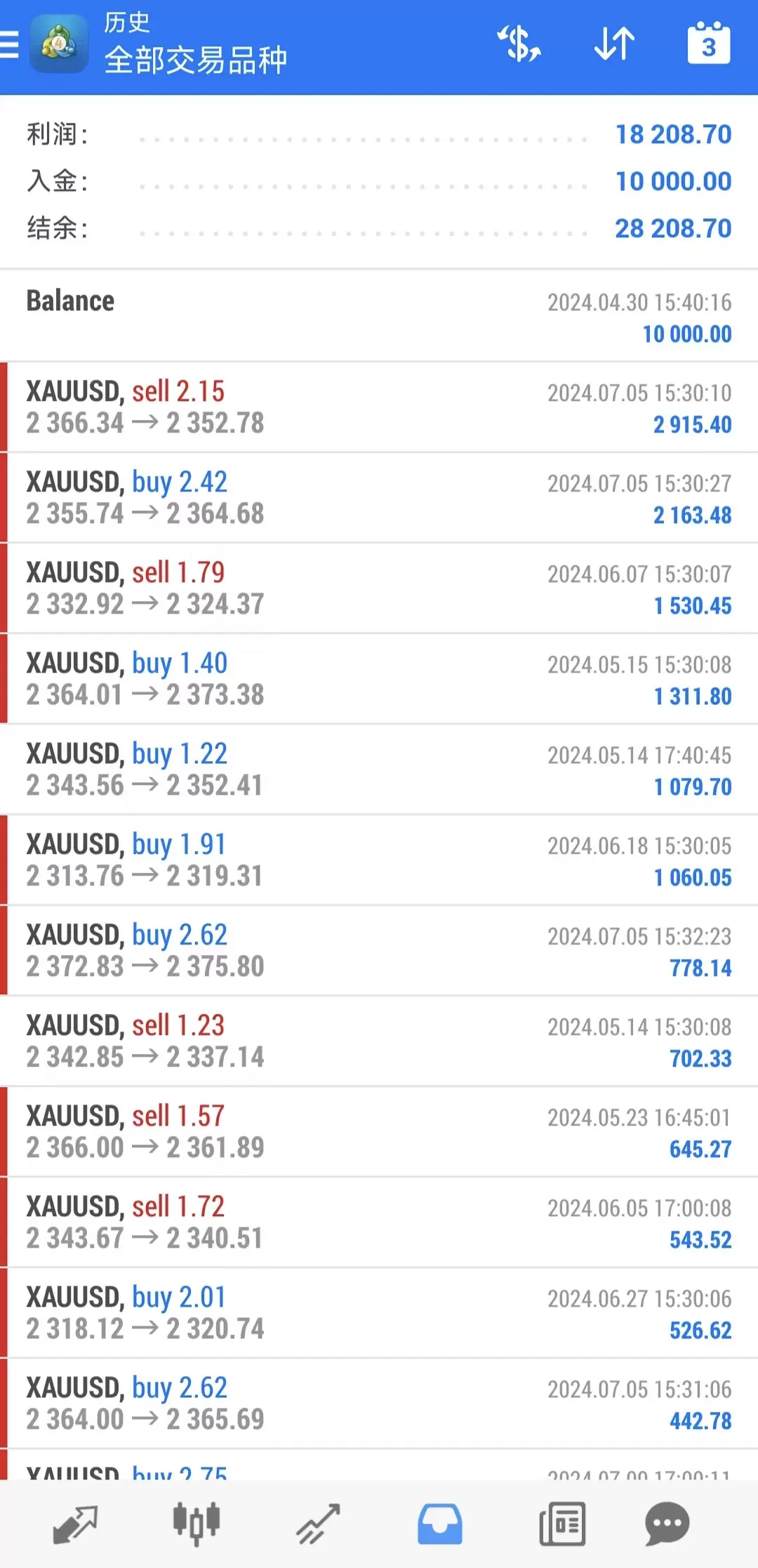Open the Chat messages tab

pos(667,1524)
